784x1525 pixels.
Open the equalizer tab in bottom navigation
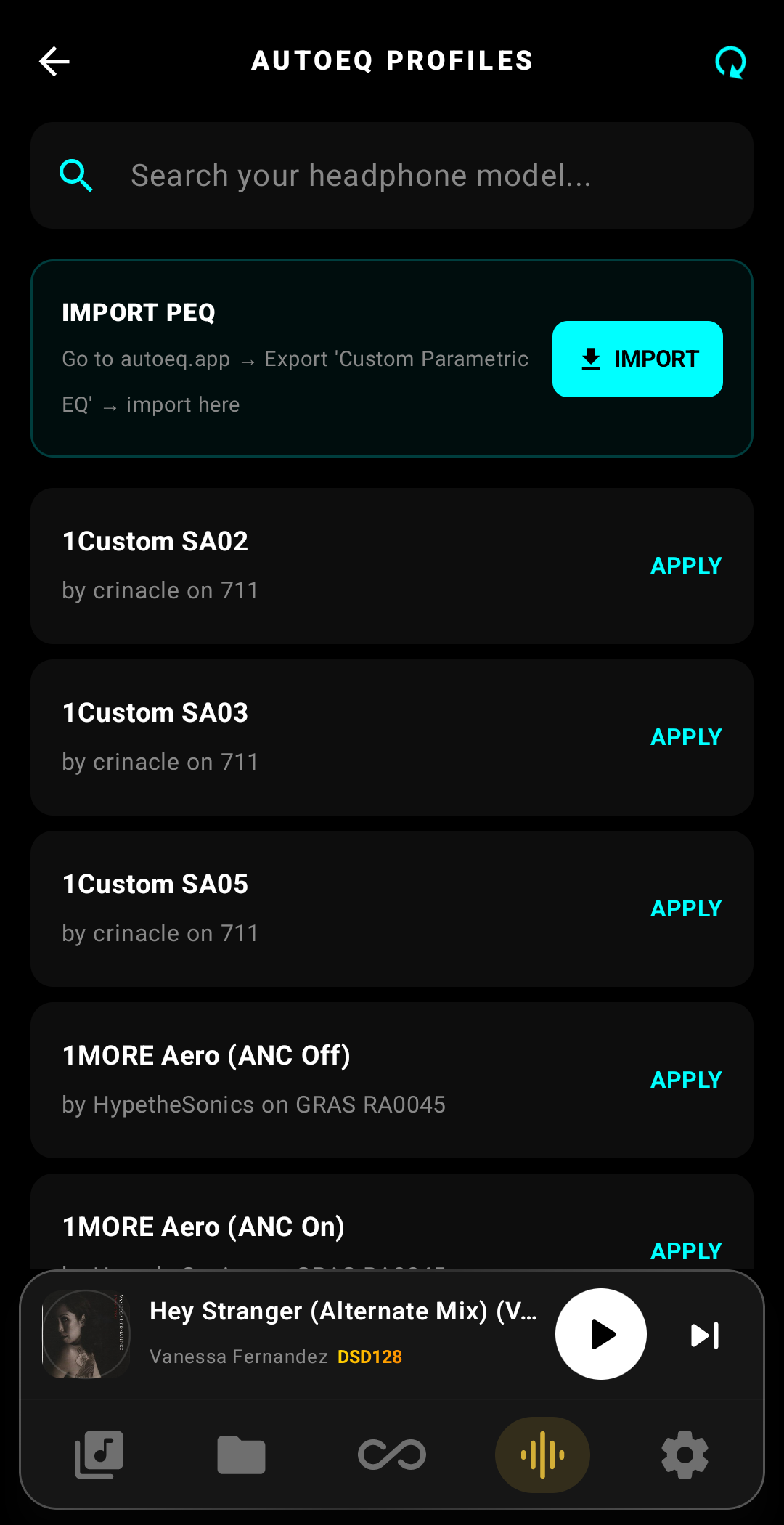pyautogui.click(x=542, y=1455)
